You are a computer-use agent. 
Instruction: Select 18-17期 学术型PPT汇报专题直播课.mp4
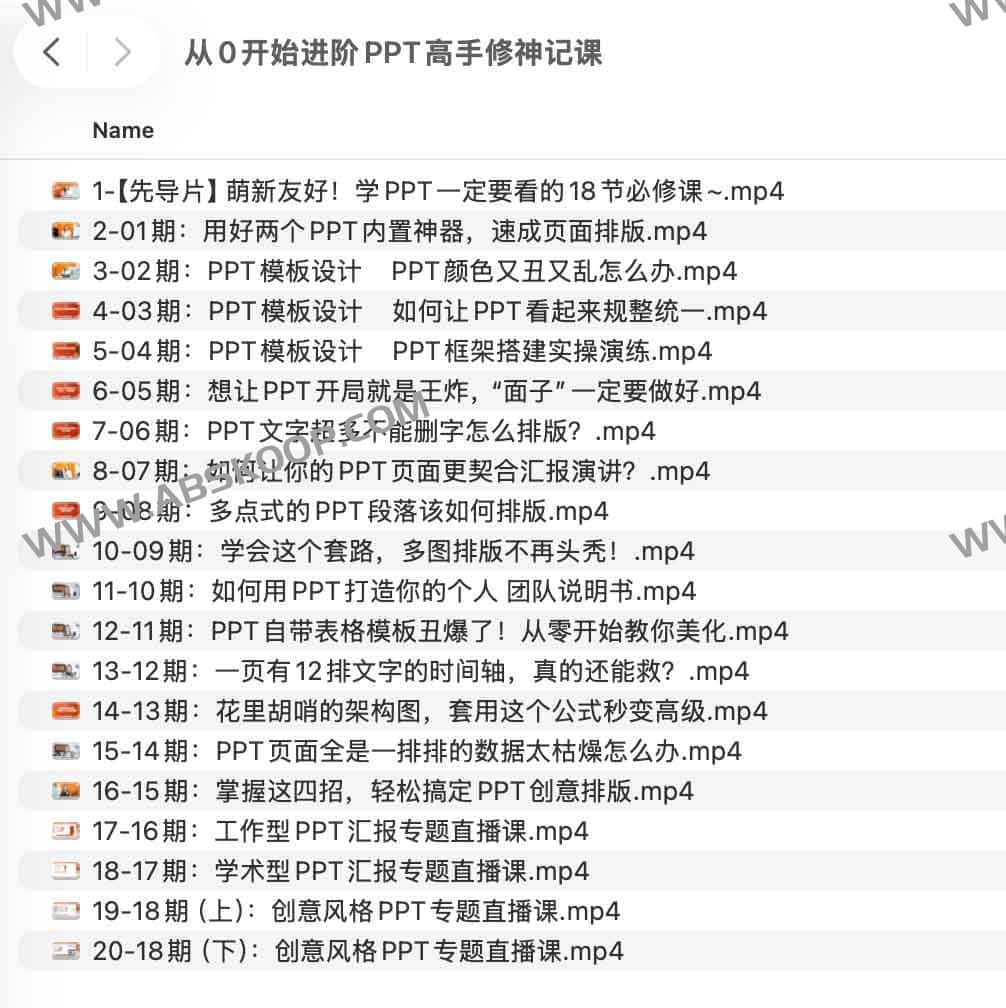340,871
